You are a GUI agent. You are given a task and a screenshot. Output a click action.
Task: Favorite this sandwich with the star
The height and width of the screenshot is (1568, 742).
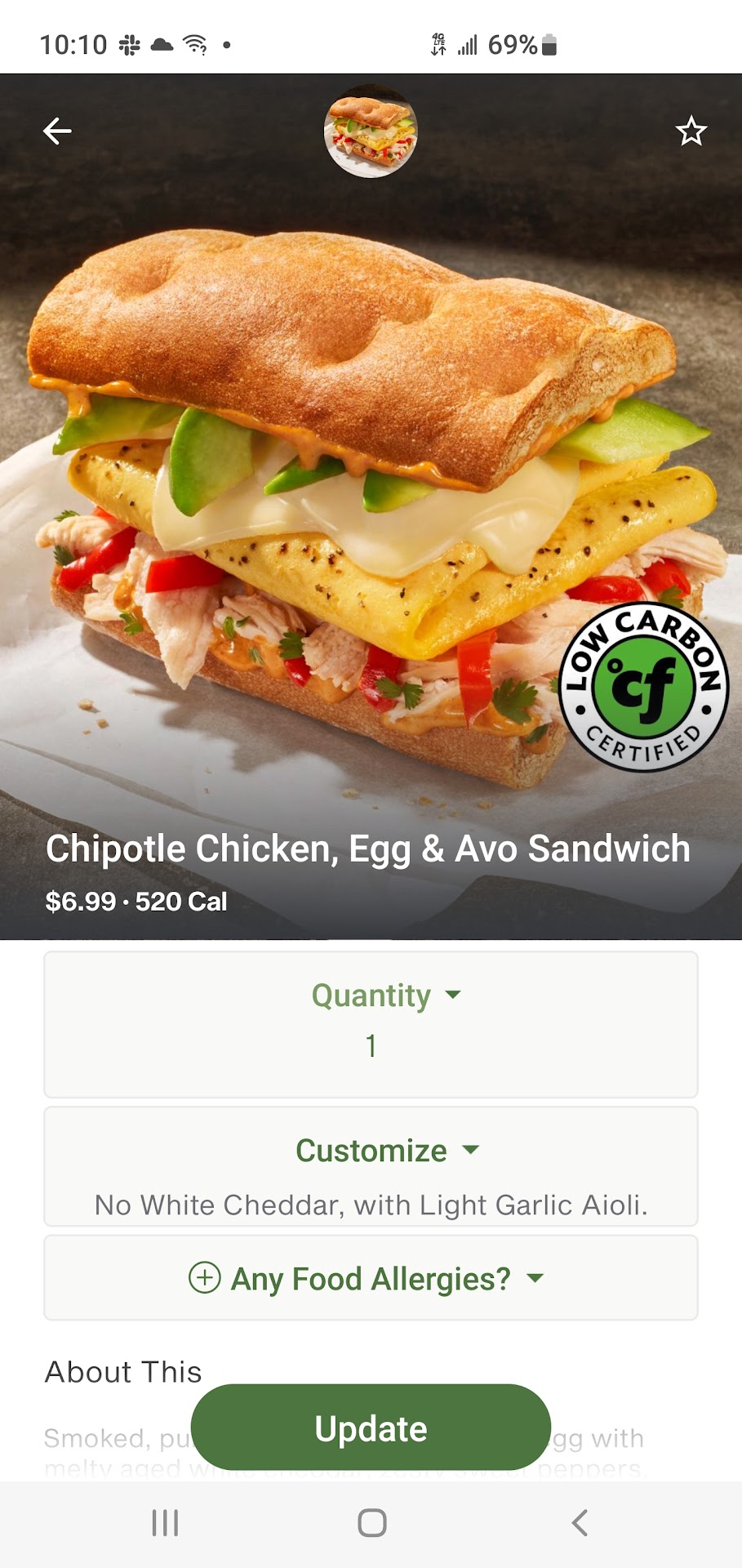tap(691, 131)
